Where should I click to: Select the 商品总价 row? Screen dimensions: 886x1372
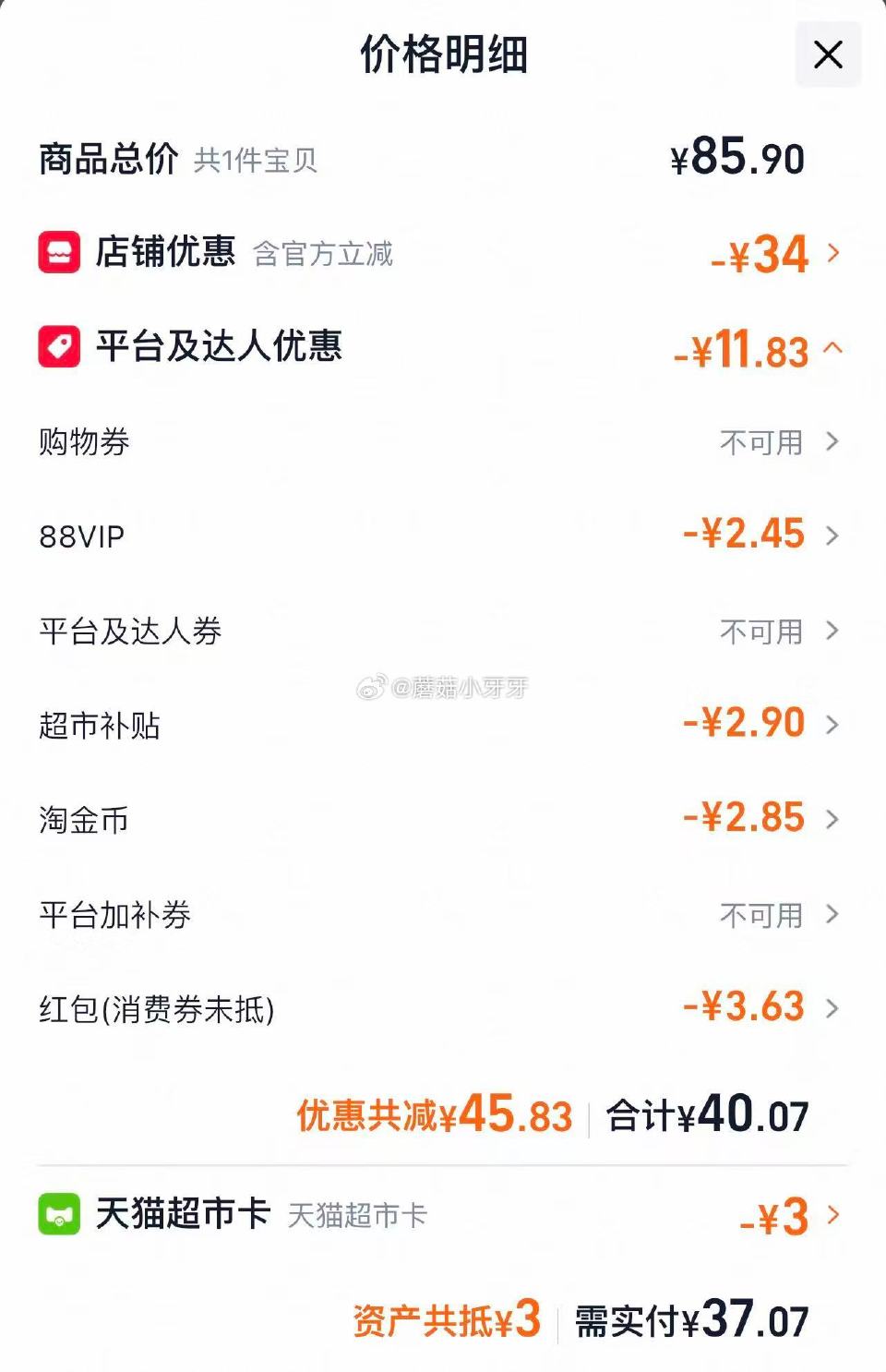[443, 157]
